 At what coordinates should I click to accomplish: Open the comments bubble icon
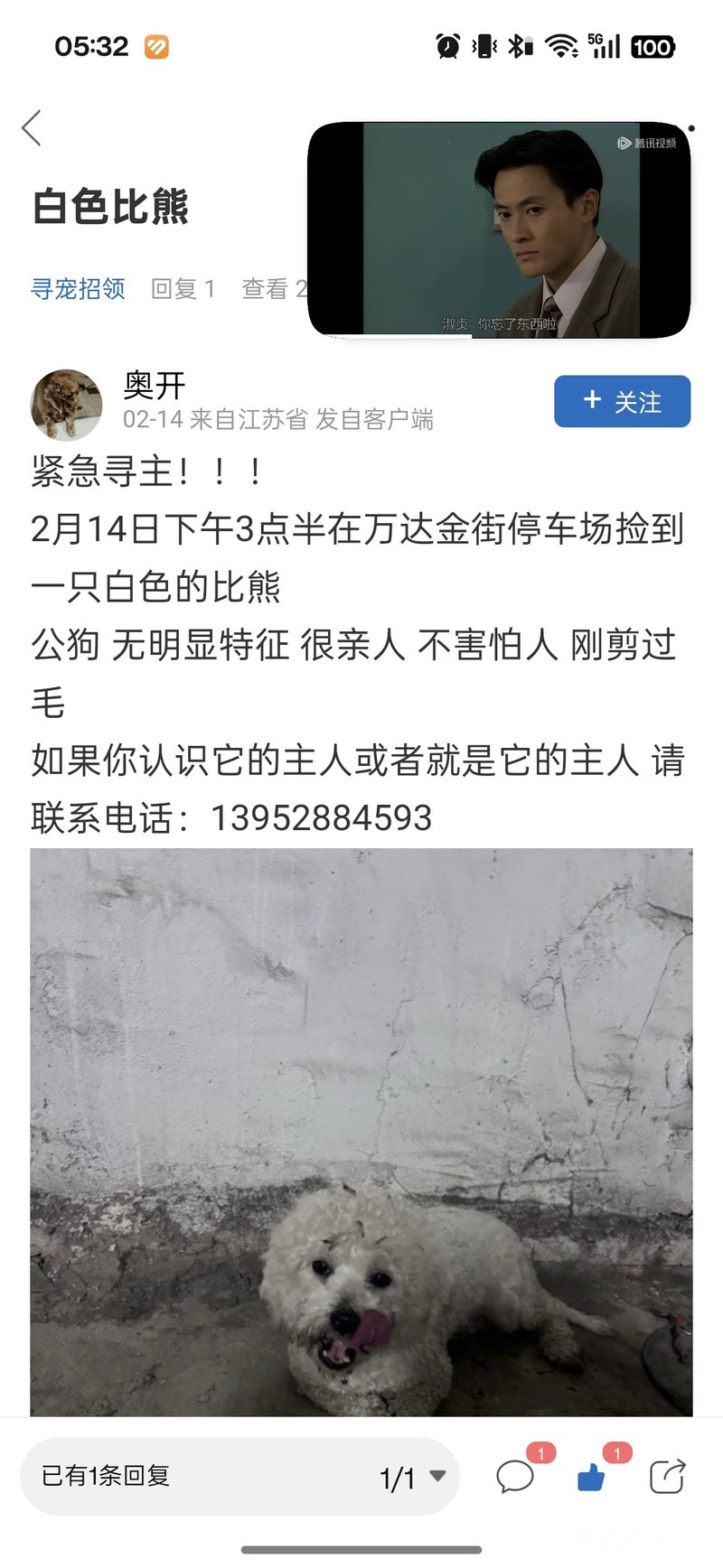click(x=515, y=1477)
